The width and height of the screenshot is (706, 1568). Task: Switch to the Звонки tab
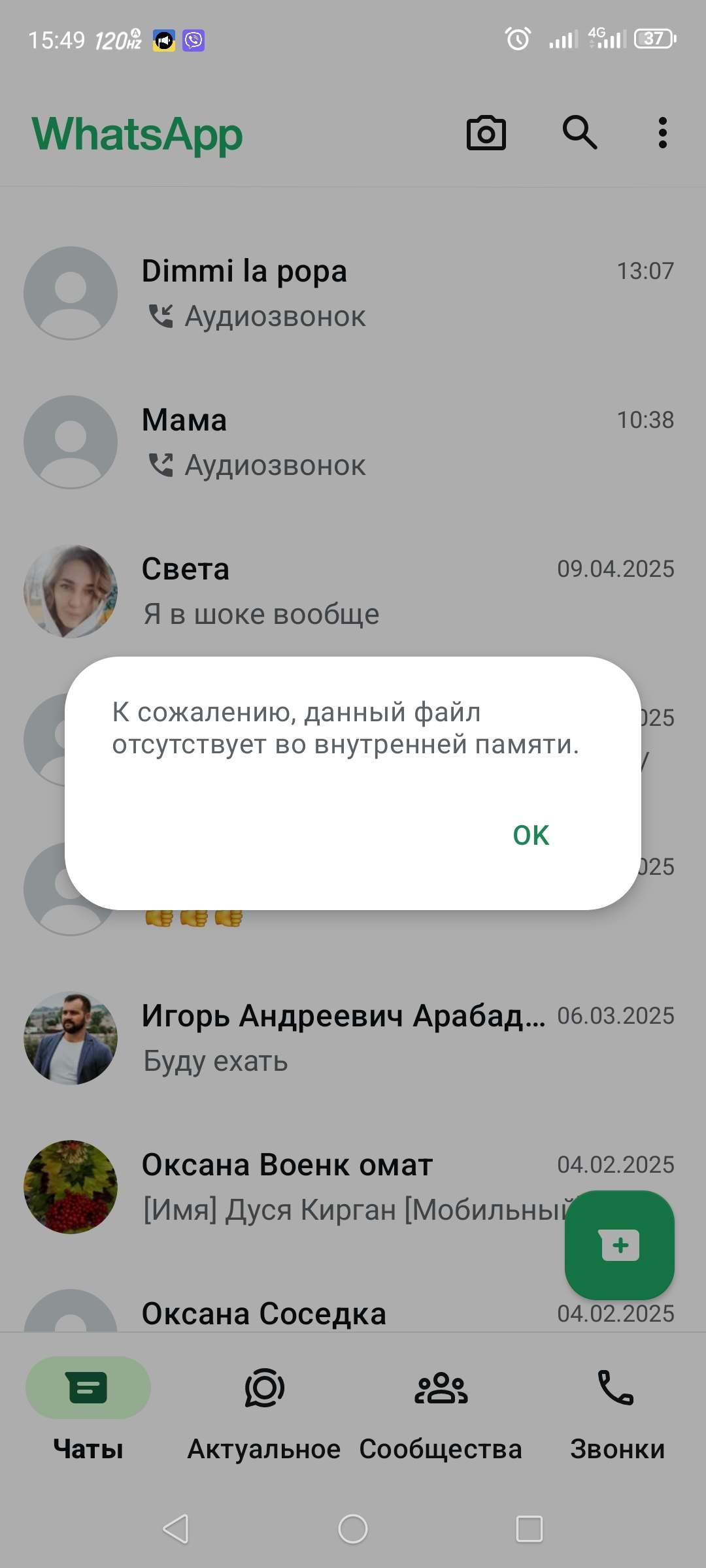(x=616, y=1405)
